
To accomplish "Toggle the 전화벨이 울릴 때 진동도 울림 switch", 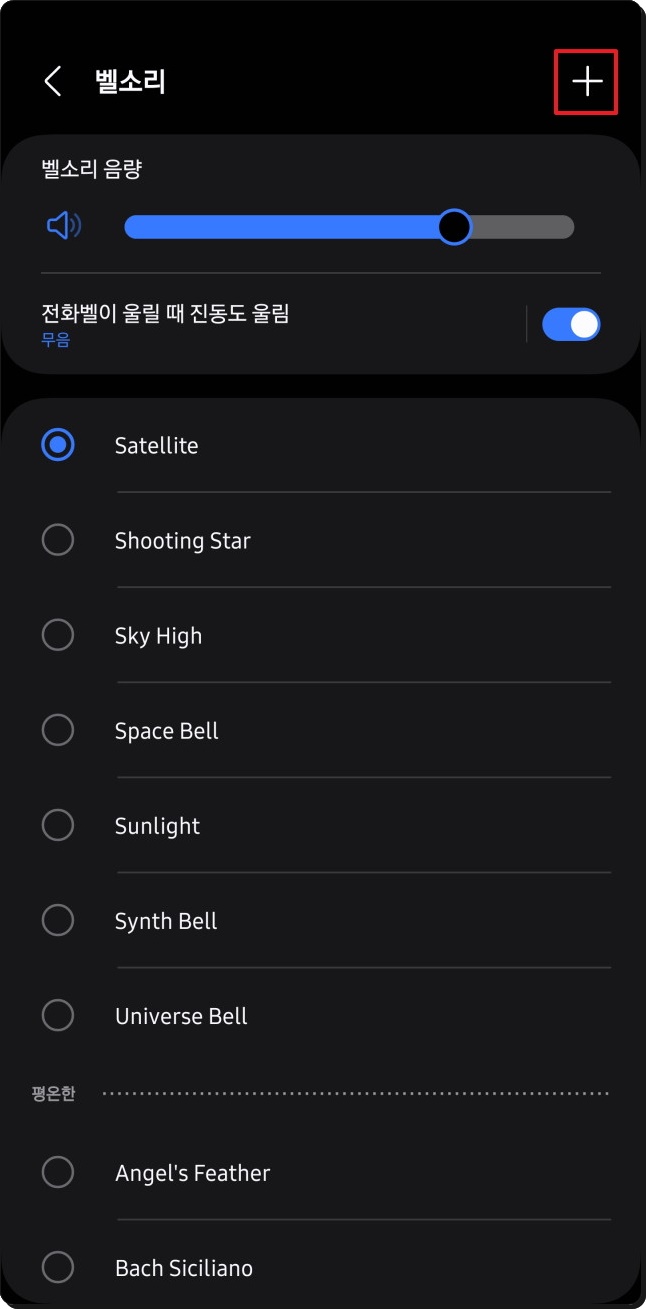I will (571, 324).
